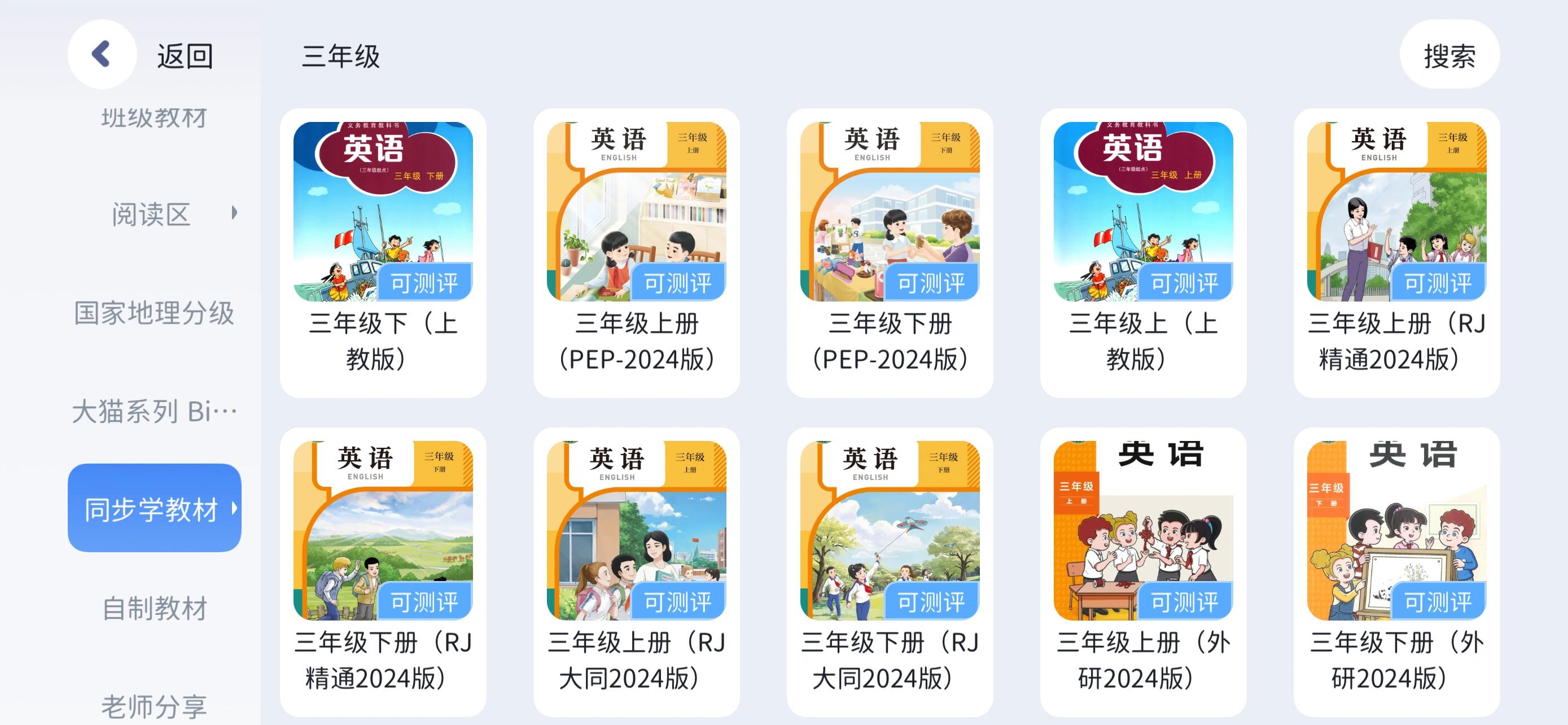1568x725 pixels.
Task: Switch to 自制教材 in the sidebar
Action: pos(154,608)
